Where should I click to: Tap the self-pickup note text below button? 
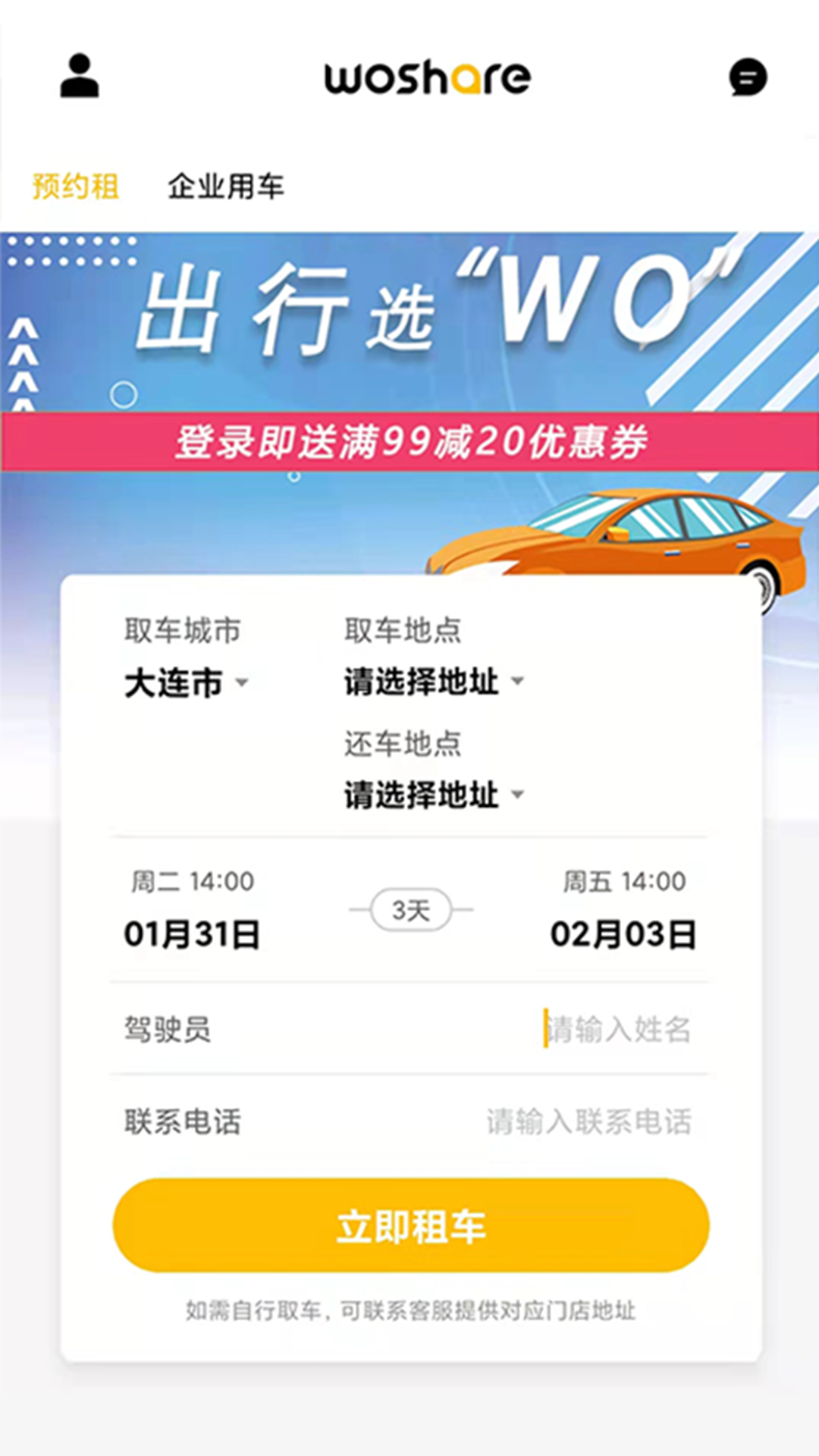(409, 1302)
